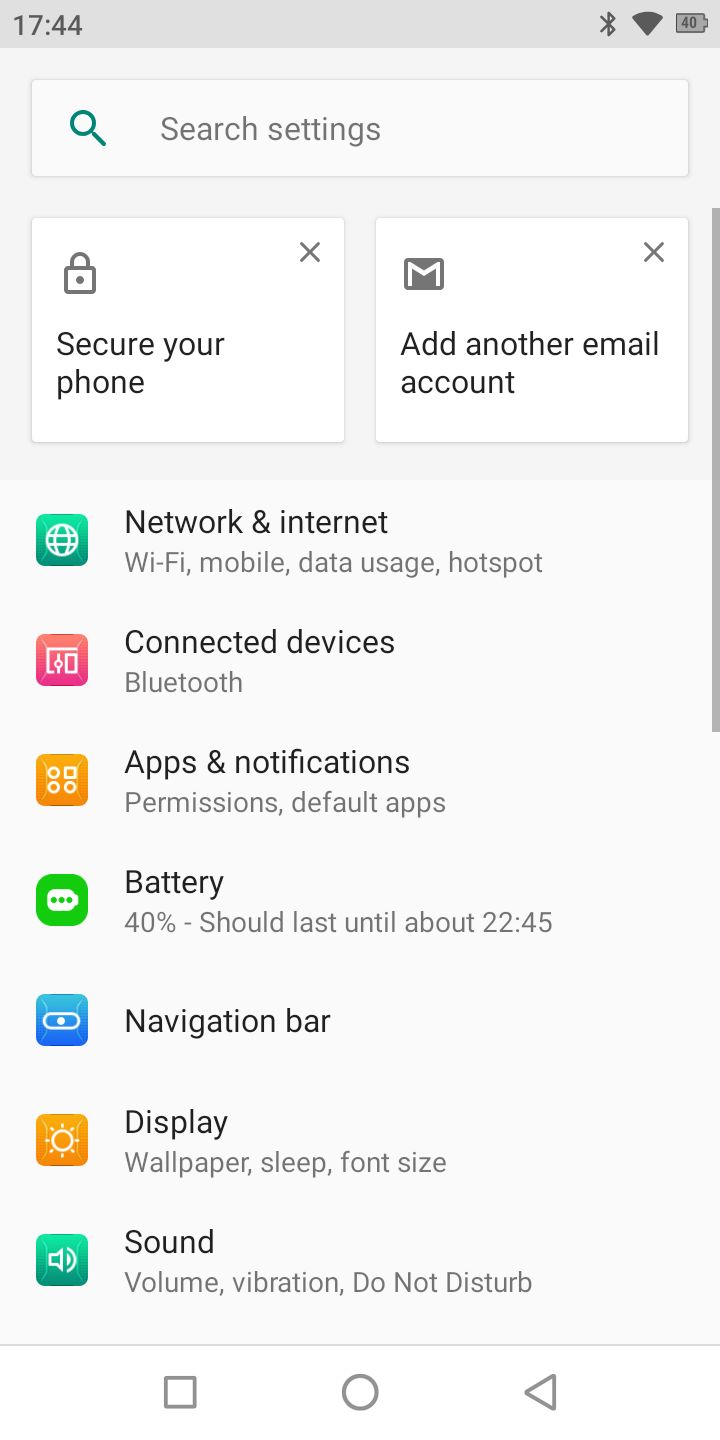Dismiss the Add another email account card
Viewport: 720px width, 1440px height.
tap(654, 252)
